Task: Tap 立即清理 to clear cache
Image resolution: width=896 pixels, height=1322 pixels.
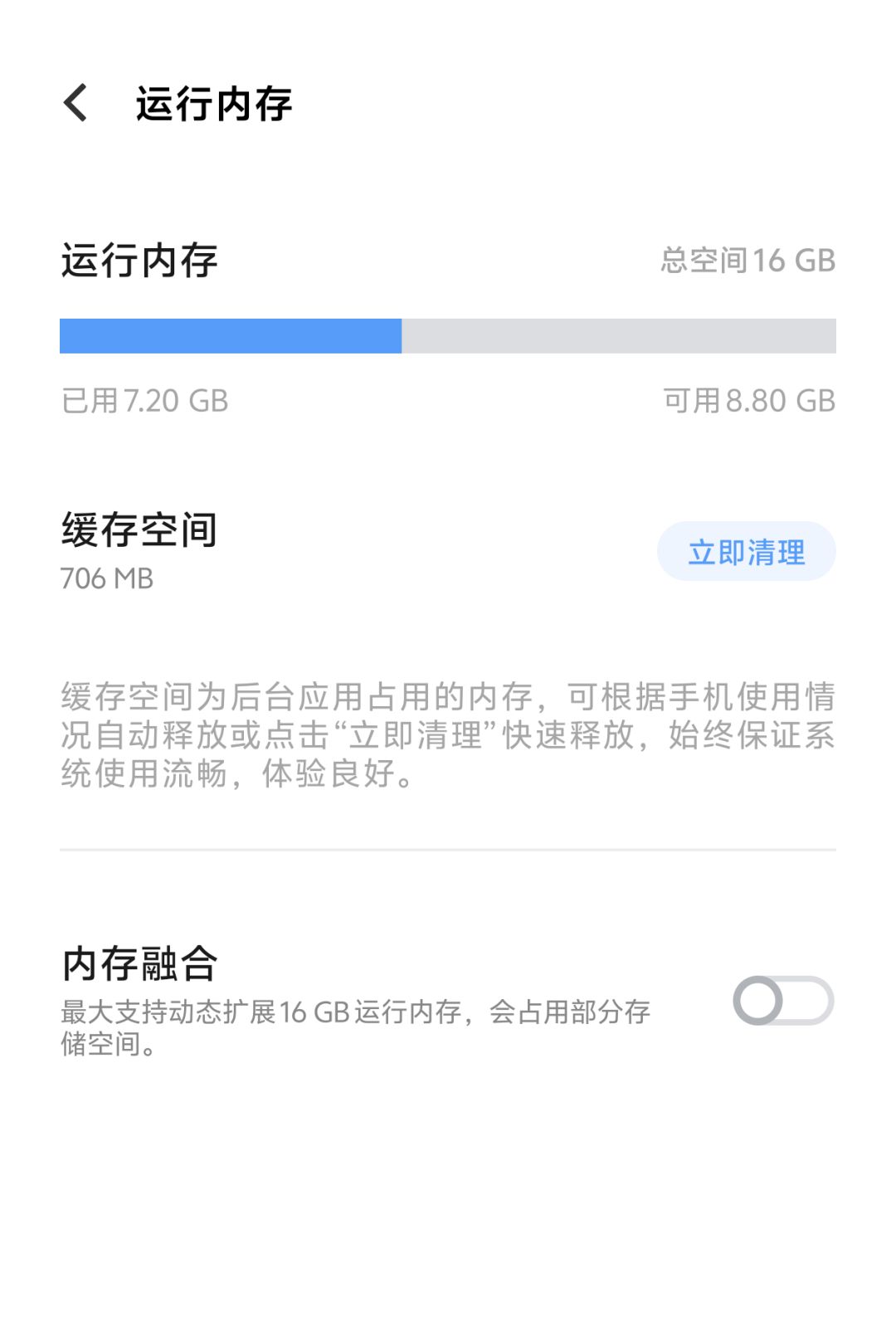Action: click(x=744, y=553)
